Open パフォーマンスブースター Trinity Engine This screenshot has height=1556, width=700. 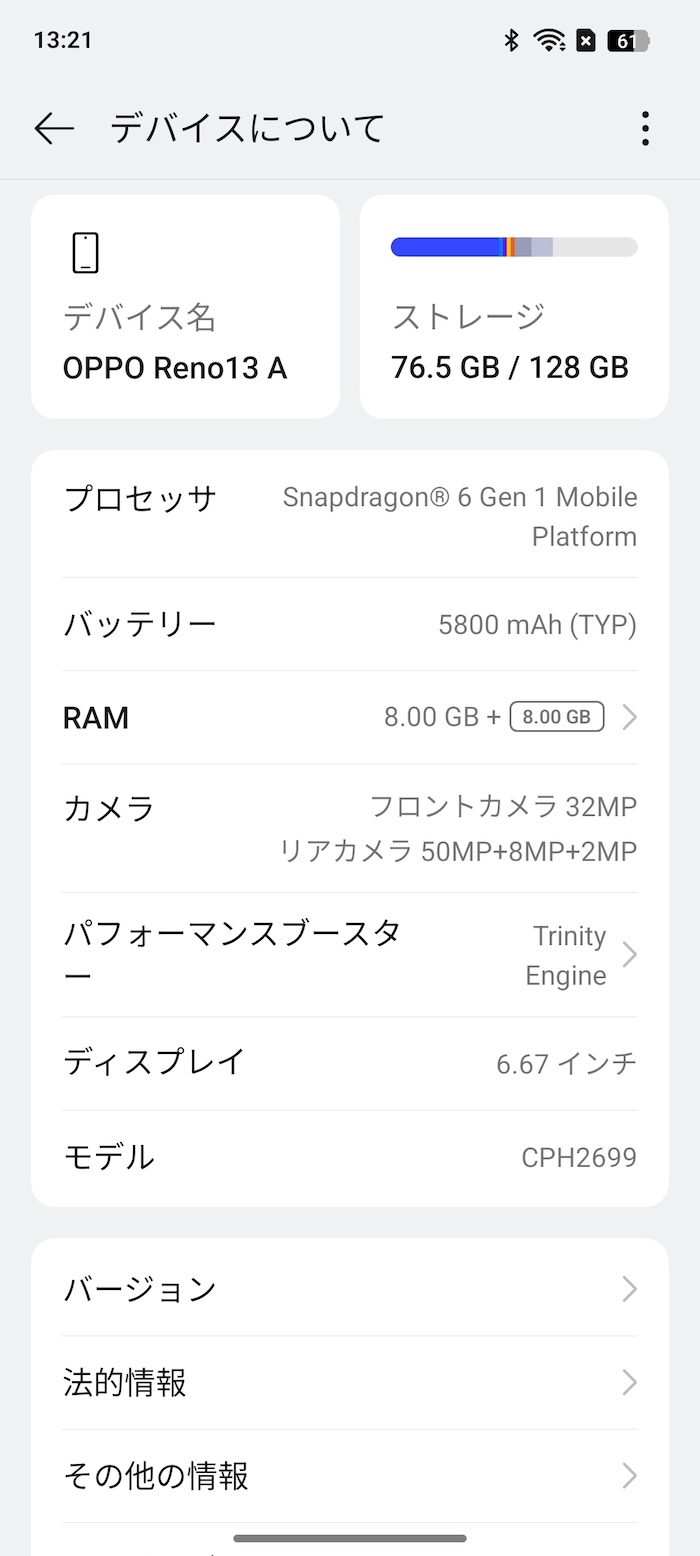[350, 955]
